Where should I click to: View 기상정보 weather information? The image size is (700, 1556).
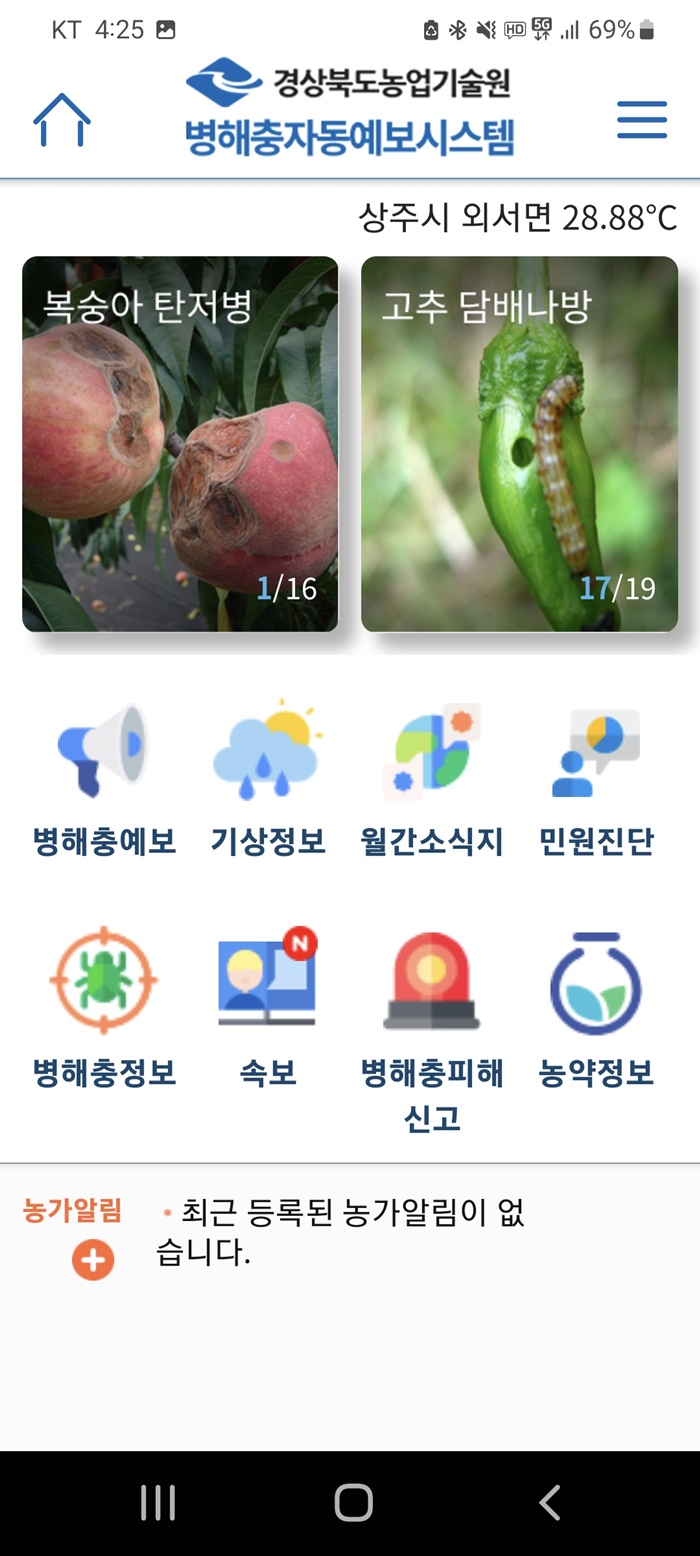[x=267, y=780]
